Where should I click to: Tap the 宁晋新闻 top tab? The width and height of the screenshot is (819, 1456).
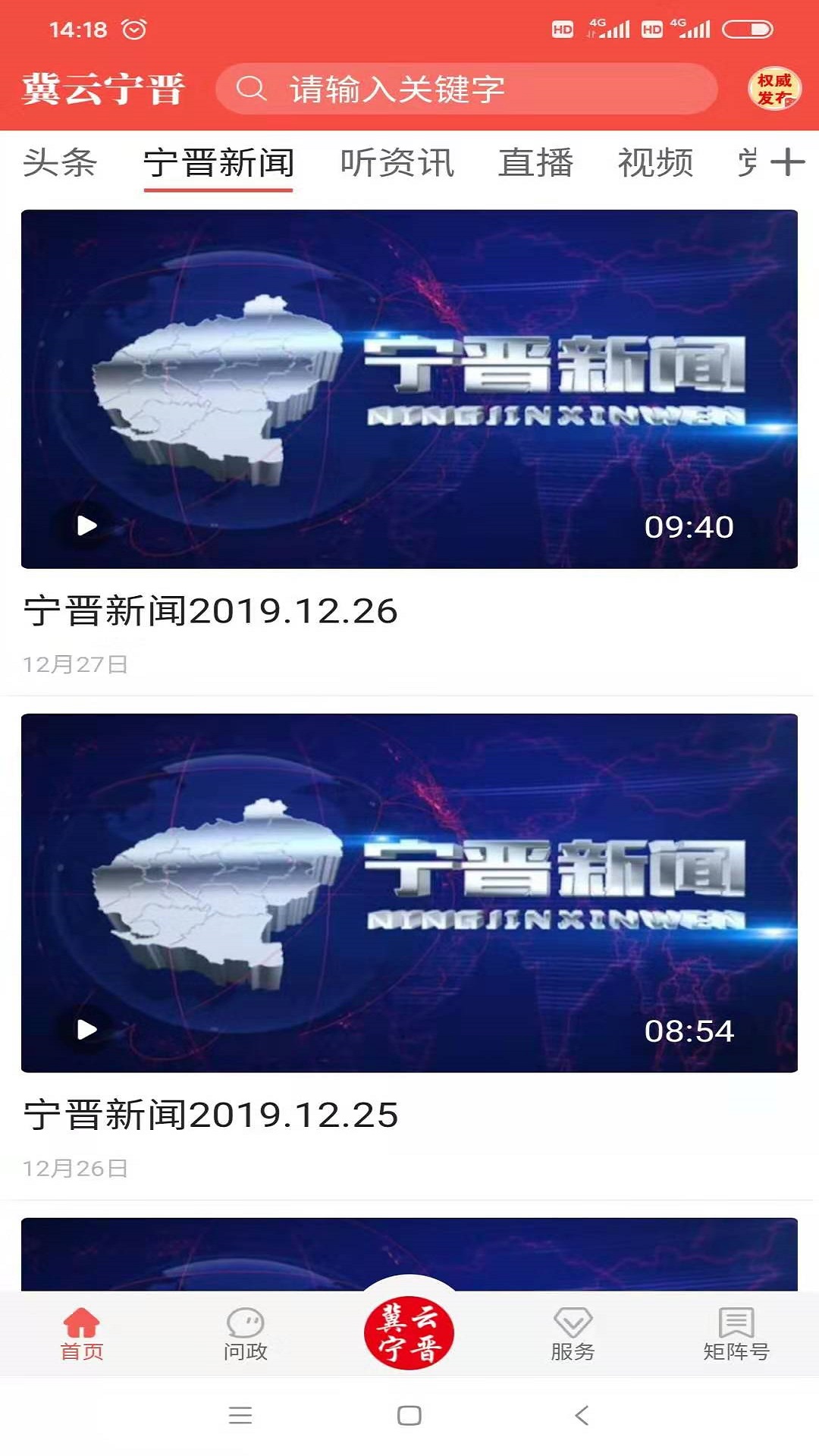click(x=218, y=163)
